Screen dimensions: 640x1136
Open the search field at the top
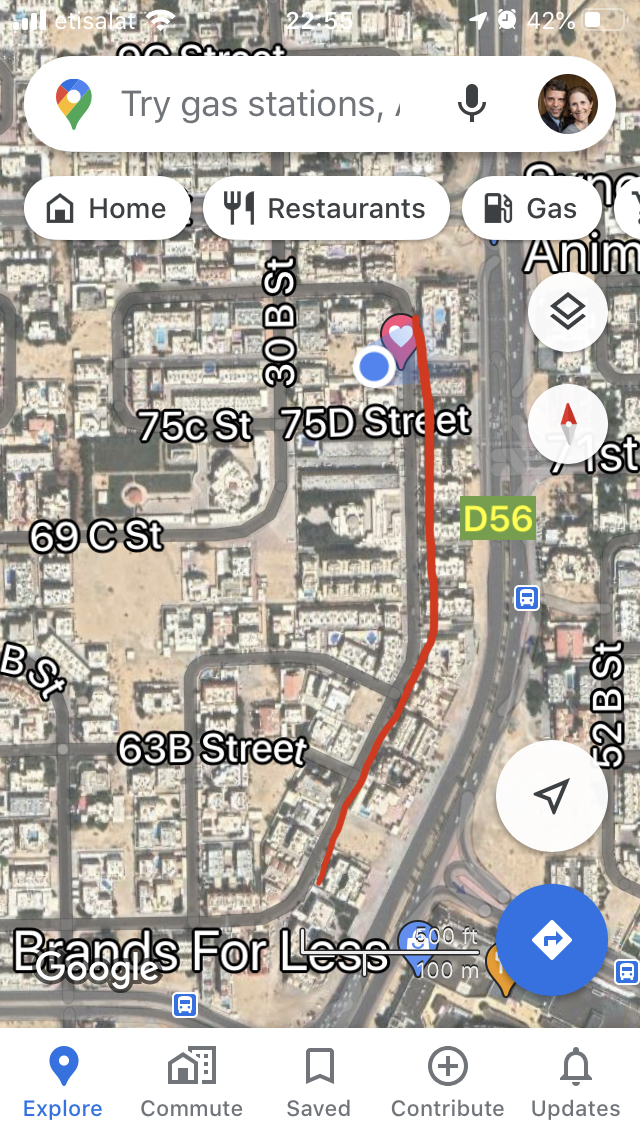tap(260, 104)
